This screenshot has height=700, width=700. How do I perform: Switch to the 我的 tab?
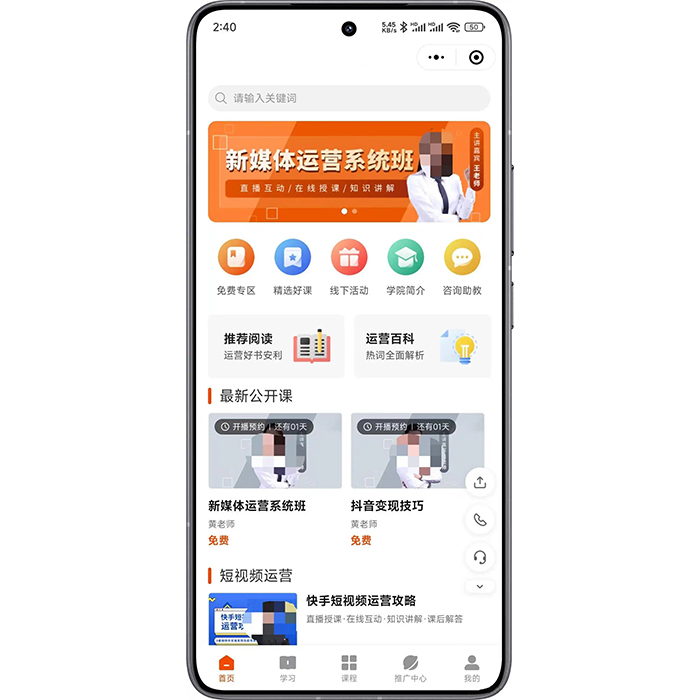472,669
